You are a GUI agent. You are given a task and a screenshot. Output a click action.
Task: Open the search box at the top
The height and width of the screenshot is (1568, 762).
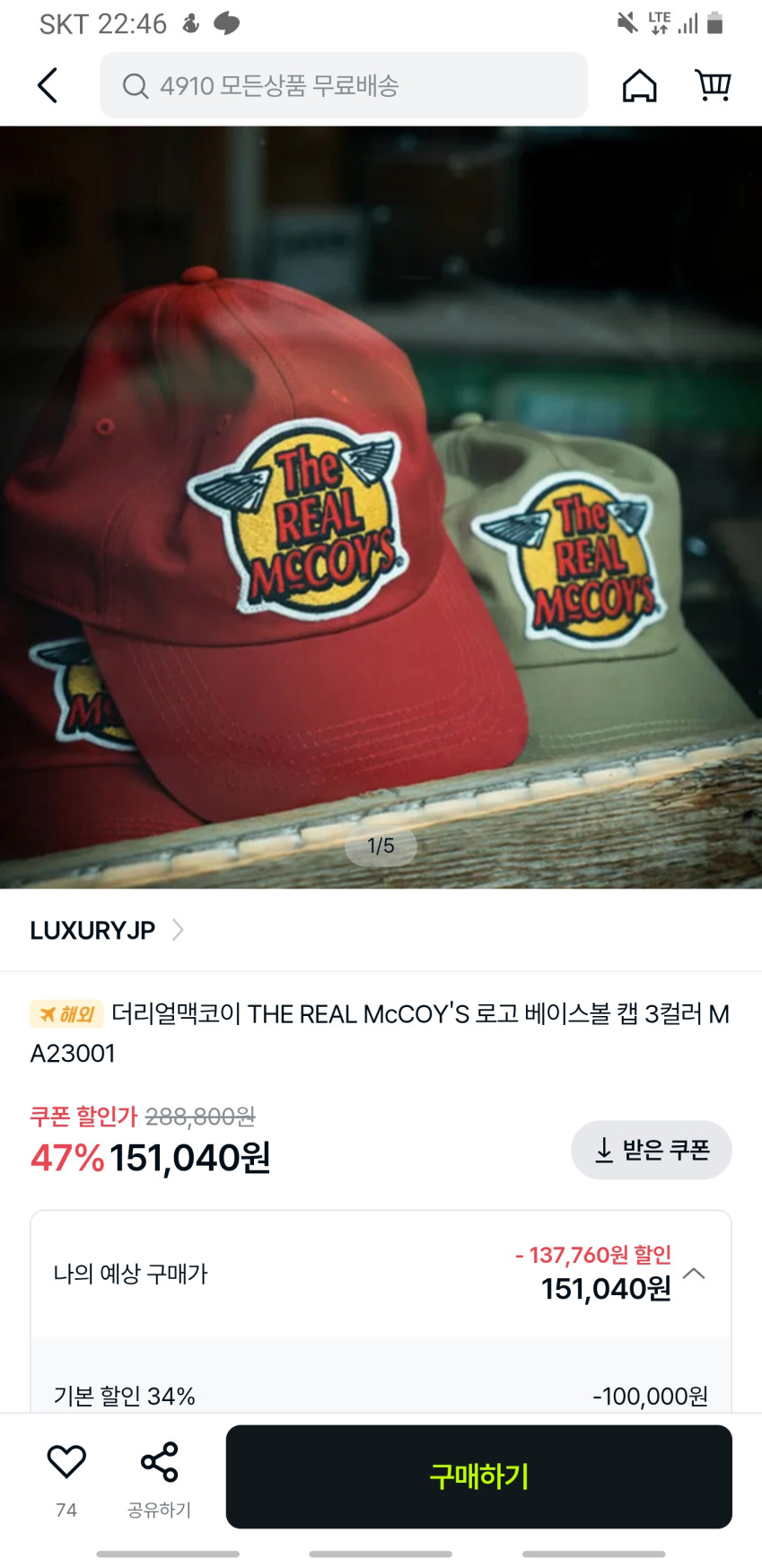(343, 86)
